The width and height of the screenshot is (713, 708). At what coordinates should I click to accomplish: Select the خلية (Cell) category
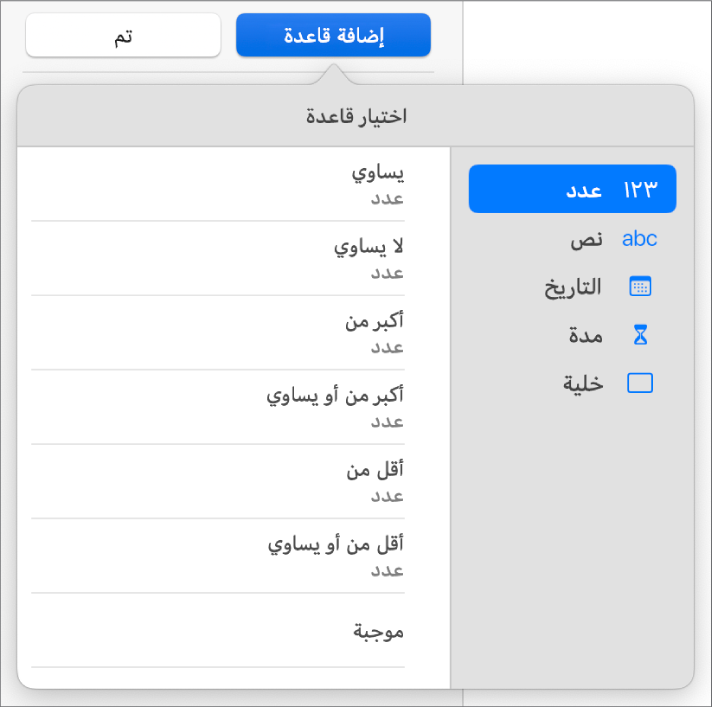(x=572, y=383)
